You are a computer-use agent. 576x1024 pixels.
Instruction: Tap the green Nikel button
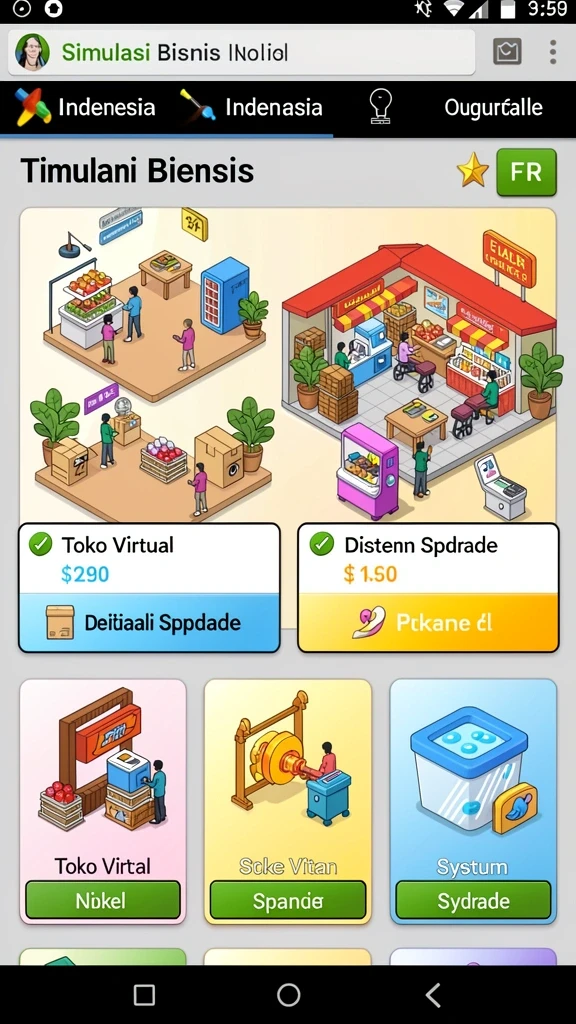[103, 901]
